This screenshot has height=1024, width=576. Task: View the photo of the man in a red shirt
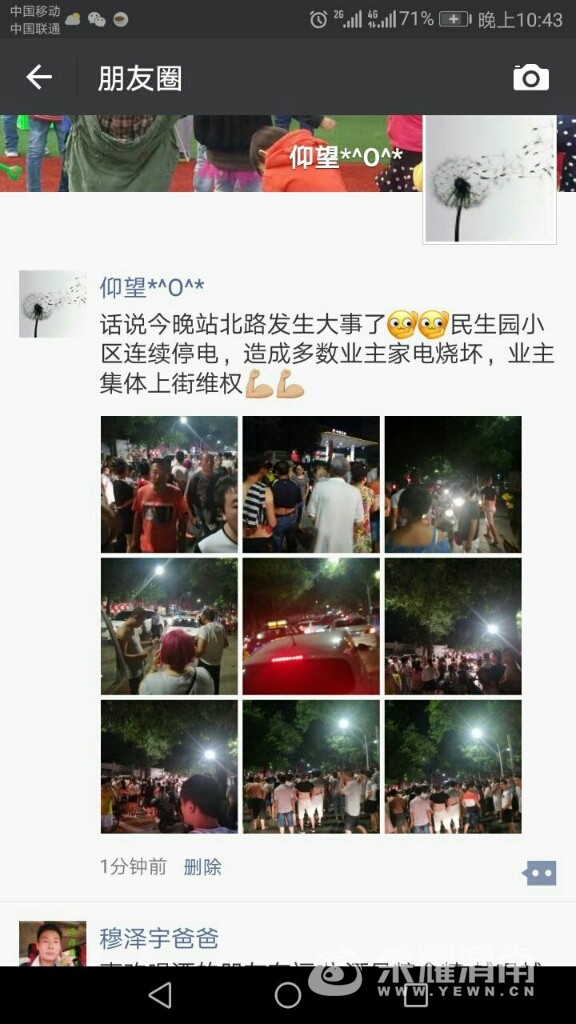point(169,485)
